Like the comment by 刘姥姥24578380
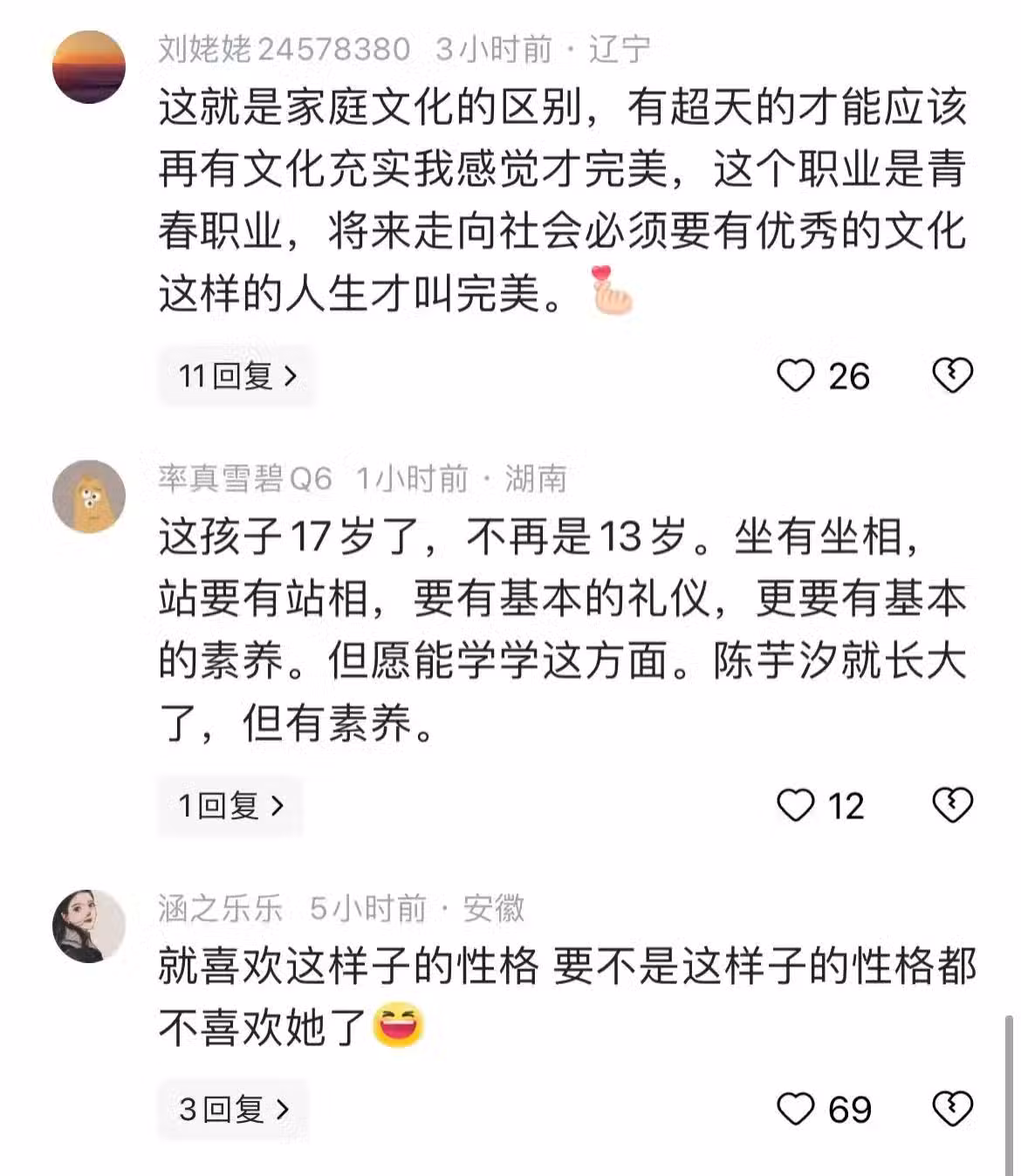 click(x=795, y=376)
